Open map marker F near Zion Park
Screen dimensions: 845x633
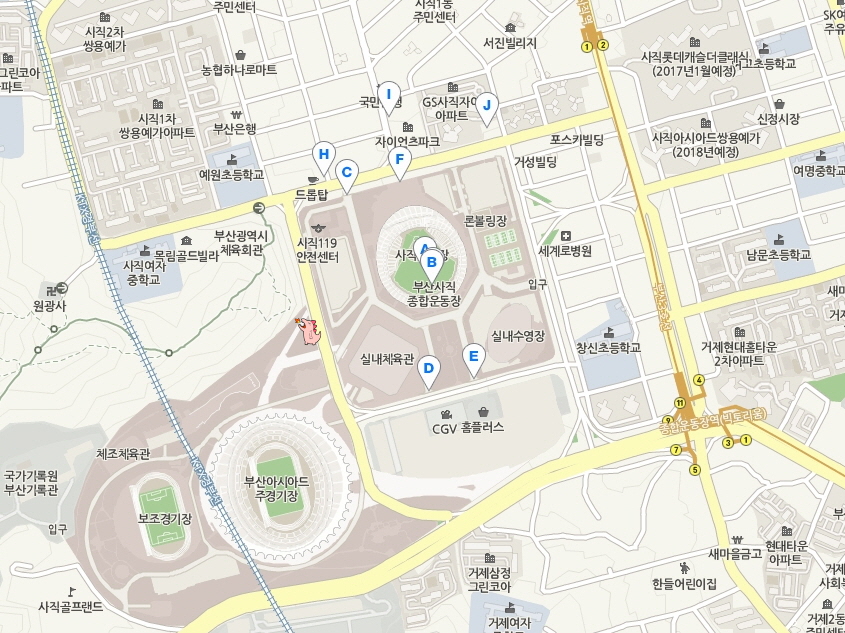coord(399,160)
